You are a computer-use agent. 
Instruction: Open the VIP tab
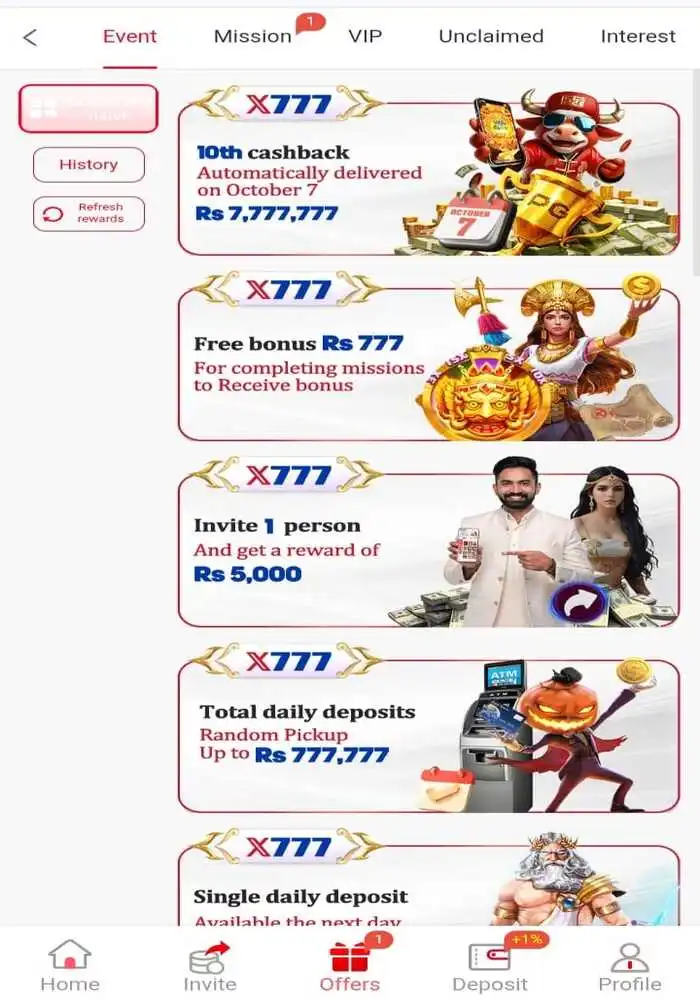tap(365, 36)
